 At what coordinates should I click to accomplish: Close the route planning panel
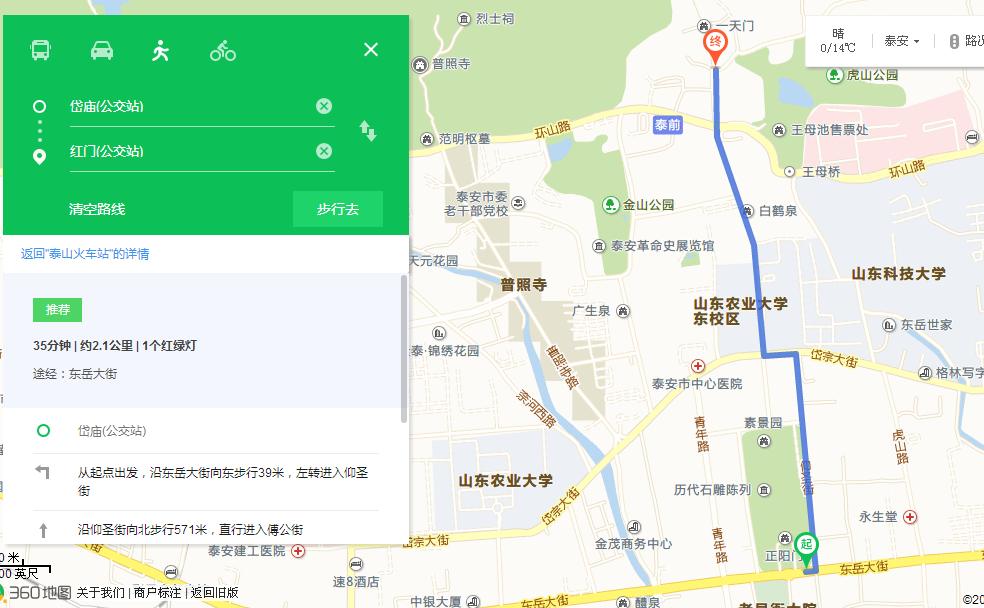coord(371,50)
